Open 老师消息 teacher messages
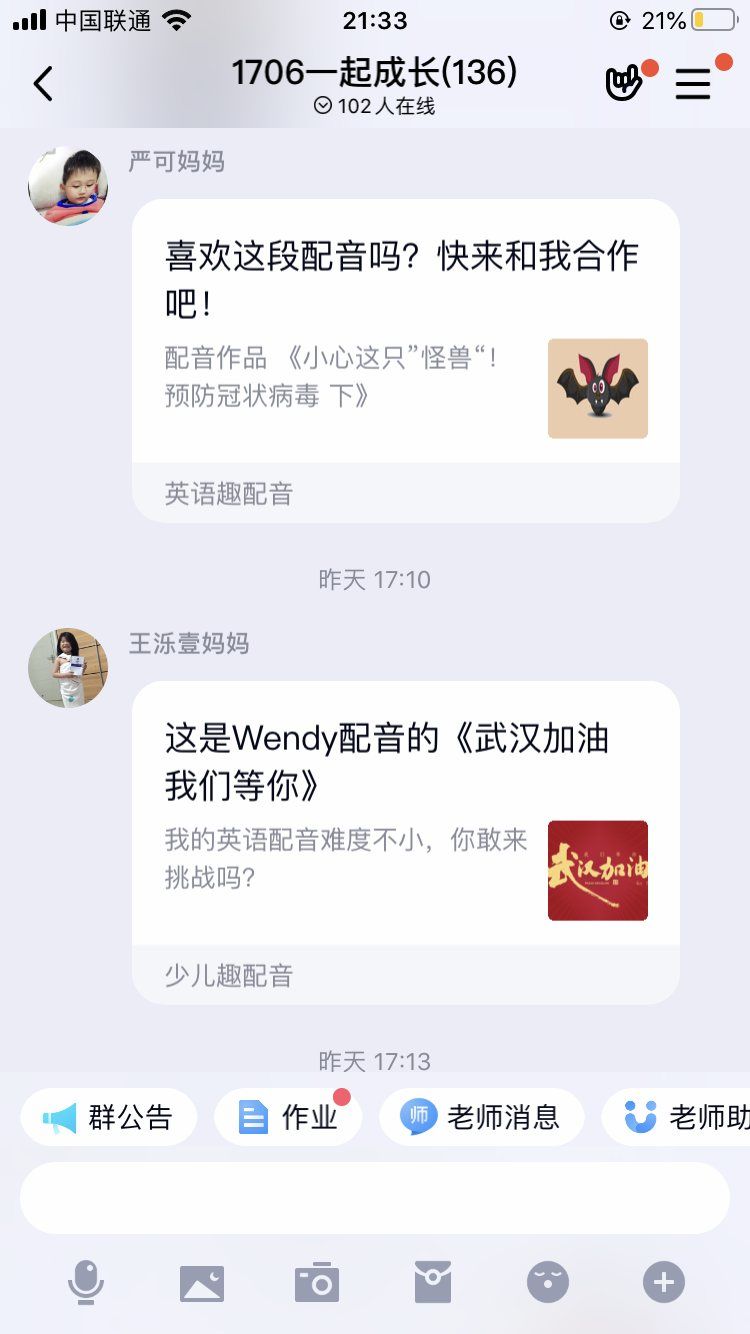This screenshot has width=750, height=1334. [481, 1117]
